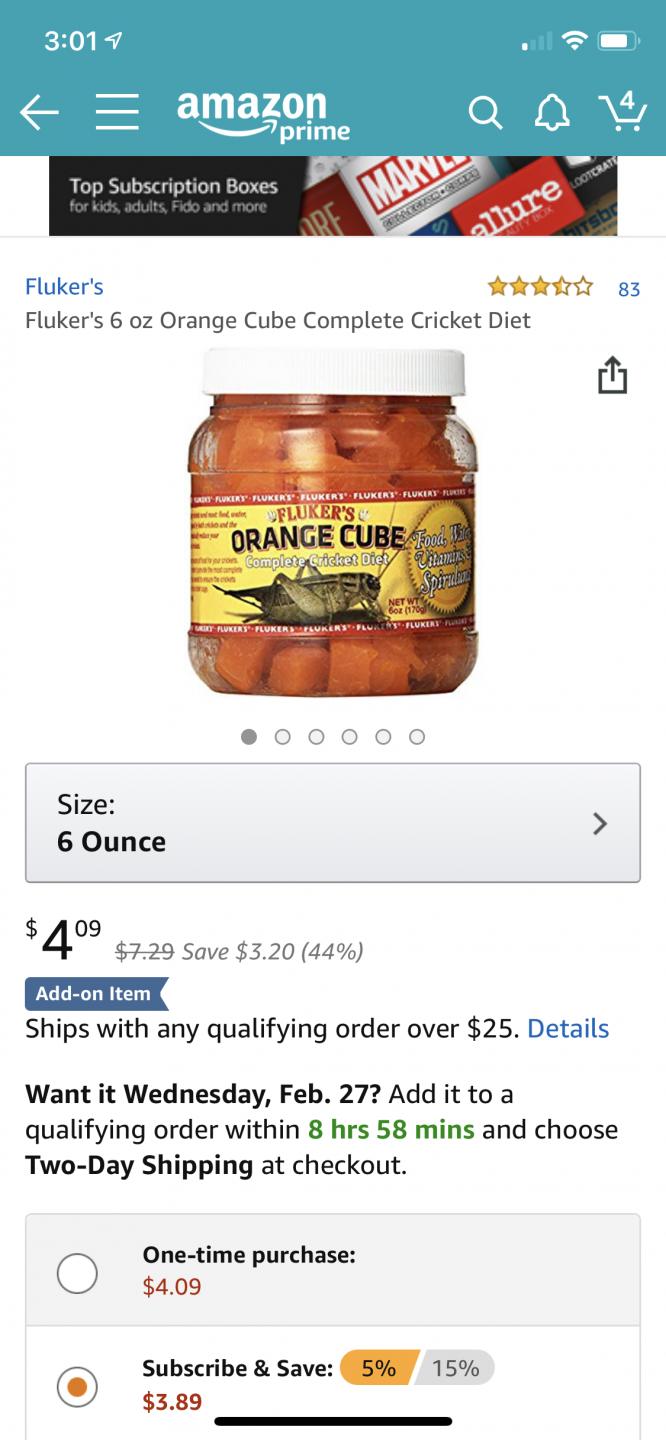Open the Top Subscription Boxes banner
666x1440 pixels.
click(333, 196)
